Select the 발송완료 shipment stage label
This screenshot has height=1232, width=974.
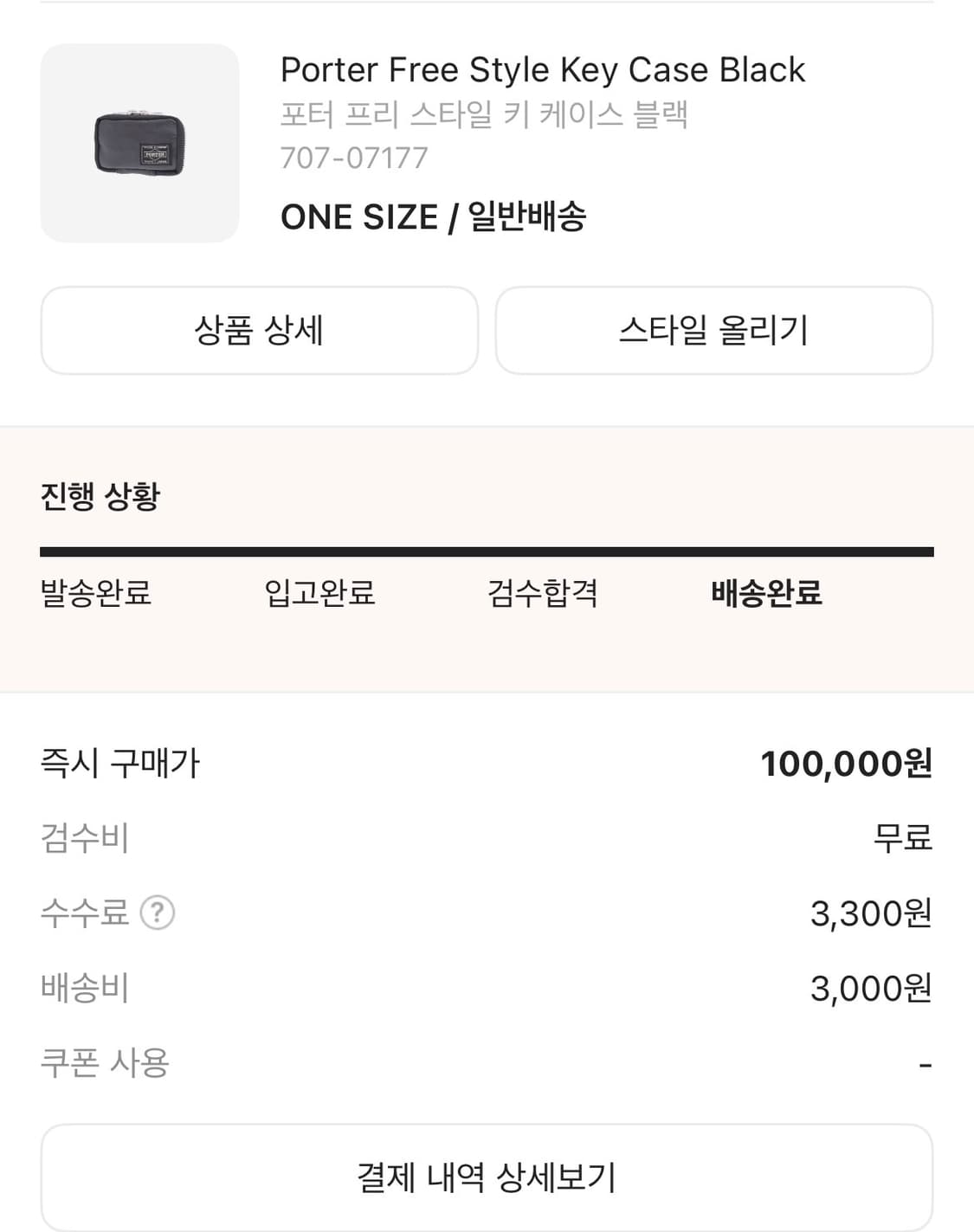click(x=95, y=593)
